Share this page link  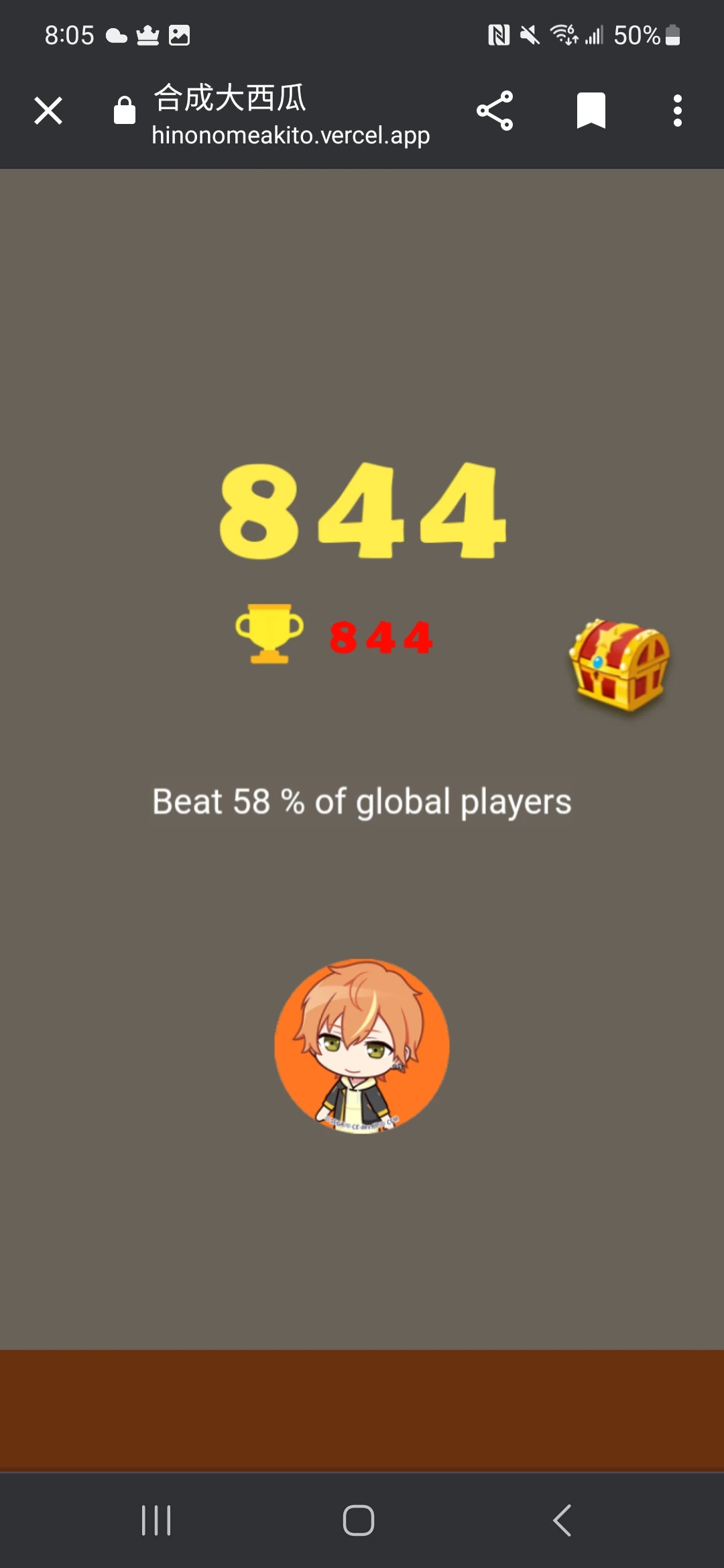tap(495, 111)
